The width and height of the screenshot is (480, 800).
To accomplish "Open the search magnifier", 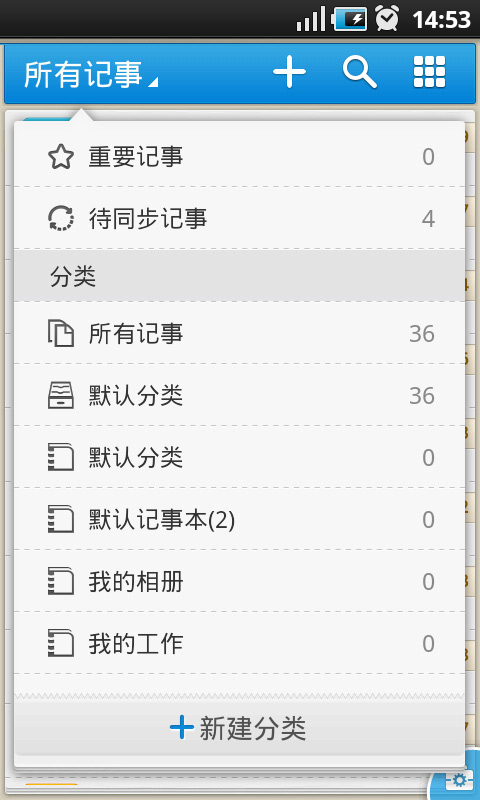I will (x=360, y=72).
